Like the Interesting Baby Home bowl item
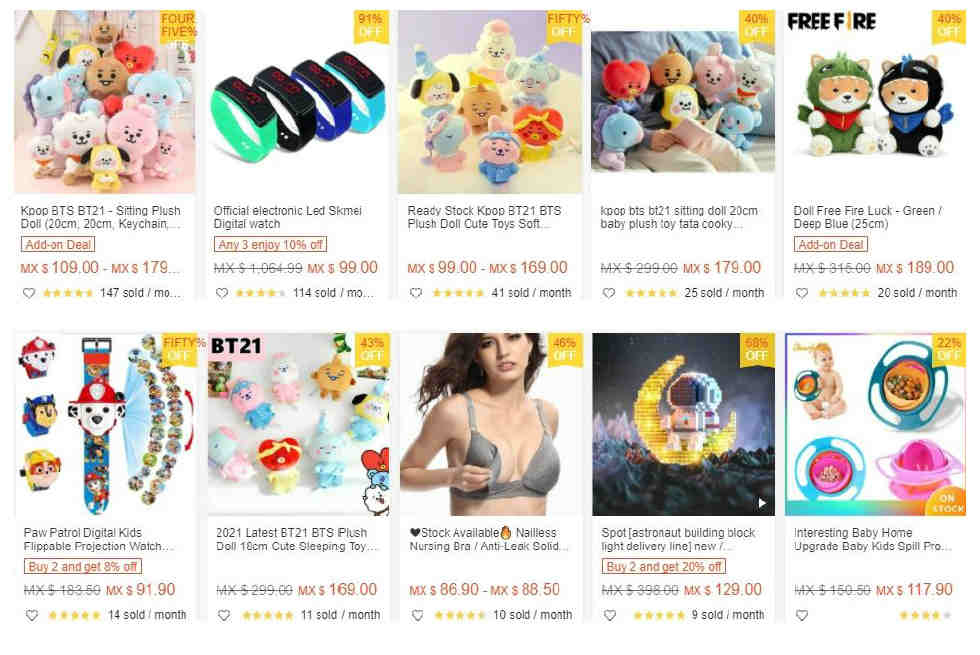The width and height of the screenshot is (980, 655). pos(802,615)
